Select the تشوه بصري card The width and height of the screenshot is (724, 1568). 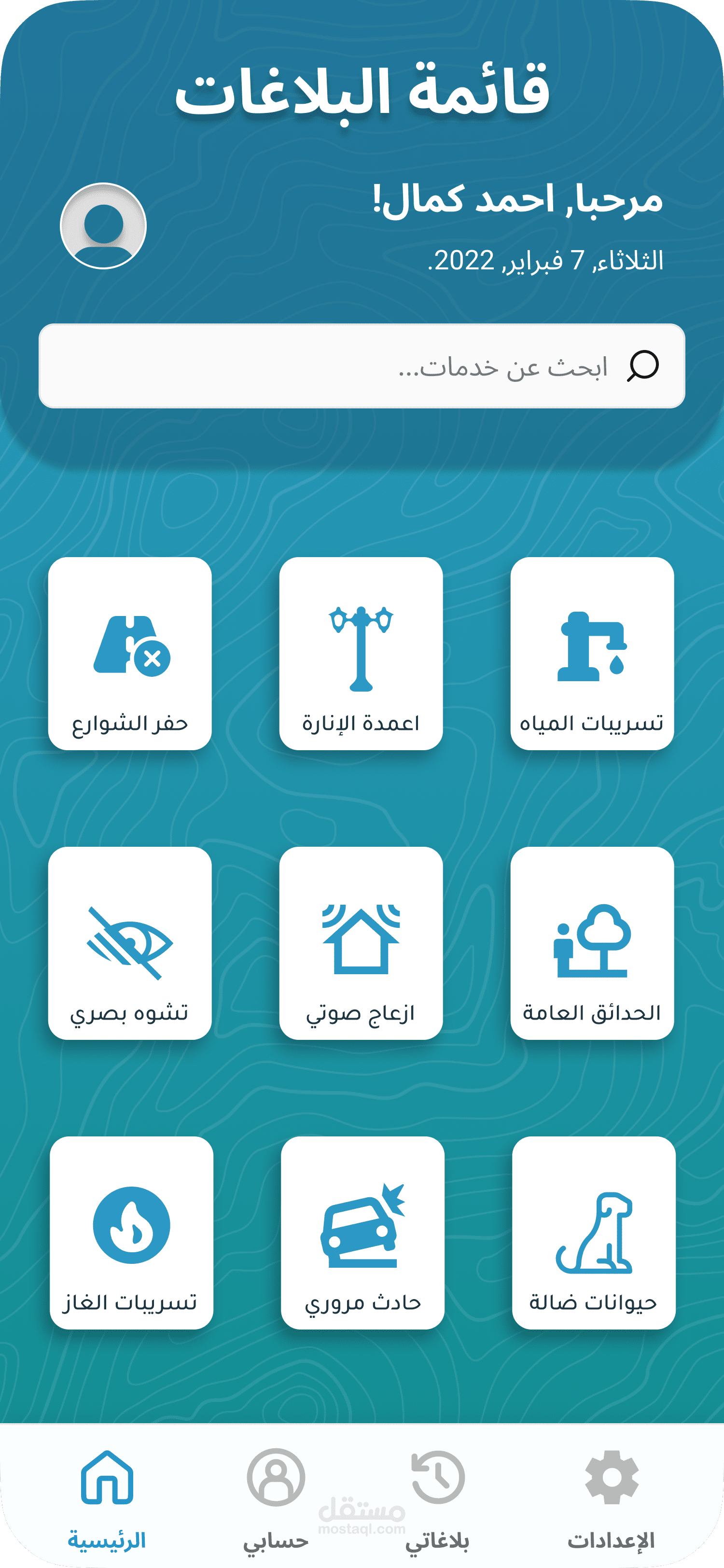click(x=129, y=943)
